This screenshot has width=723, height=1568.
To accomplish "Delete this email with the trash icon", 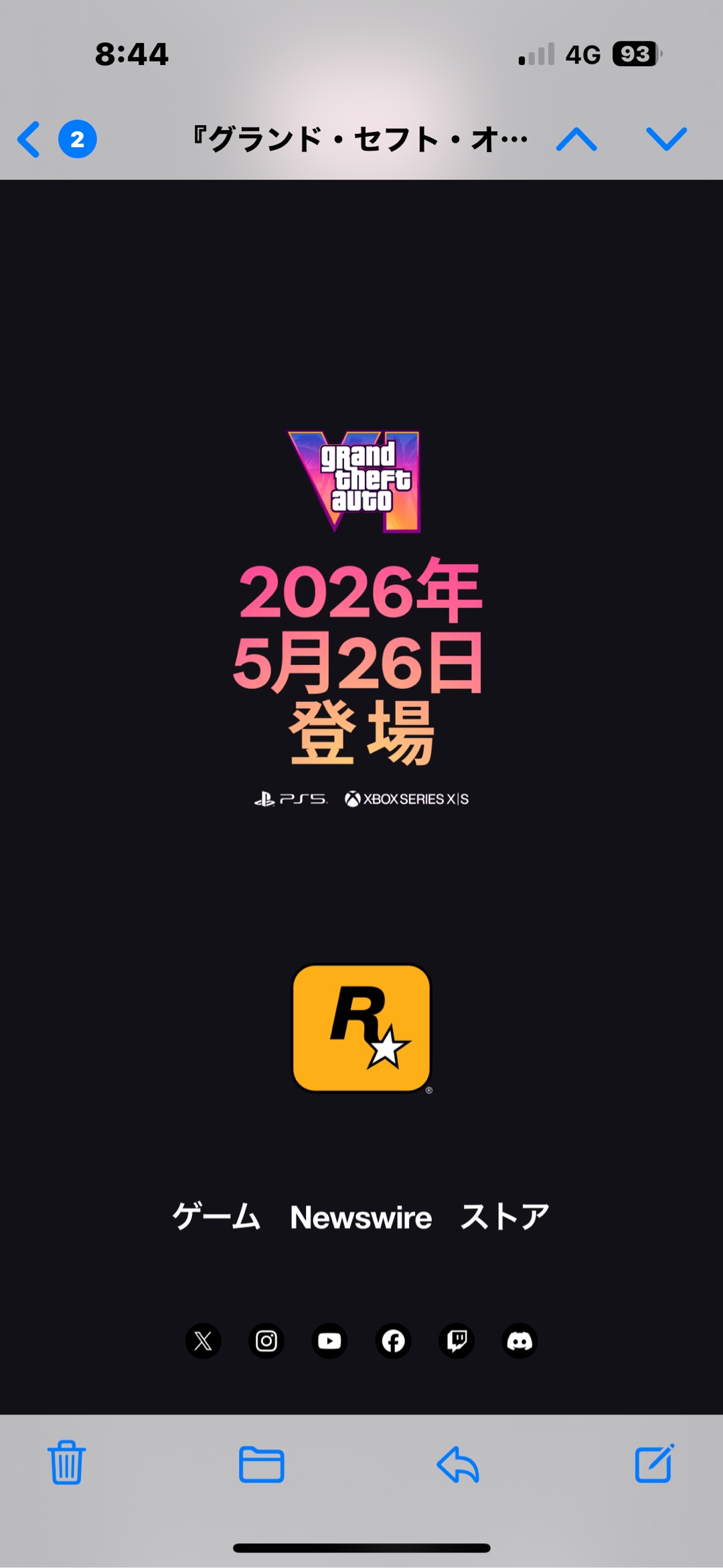I will coord(66,1463).
